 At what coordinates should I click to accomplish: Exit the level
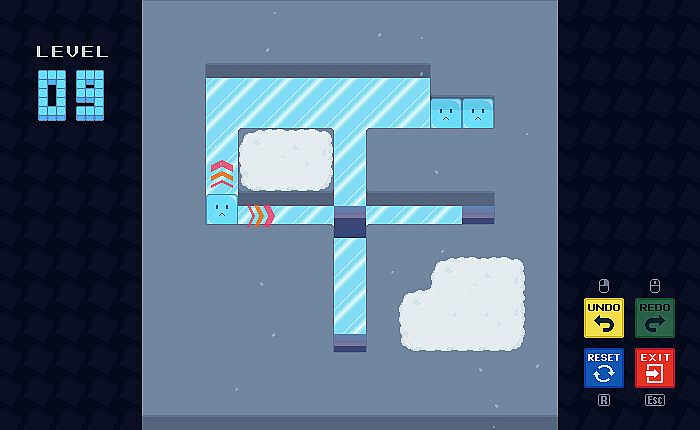pos(654,368)
